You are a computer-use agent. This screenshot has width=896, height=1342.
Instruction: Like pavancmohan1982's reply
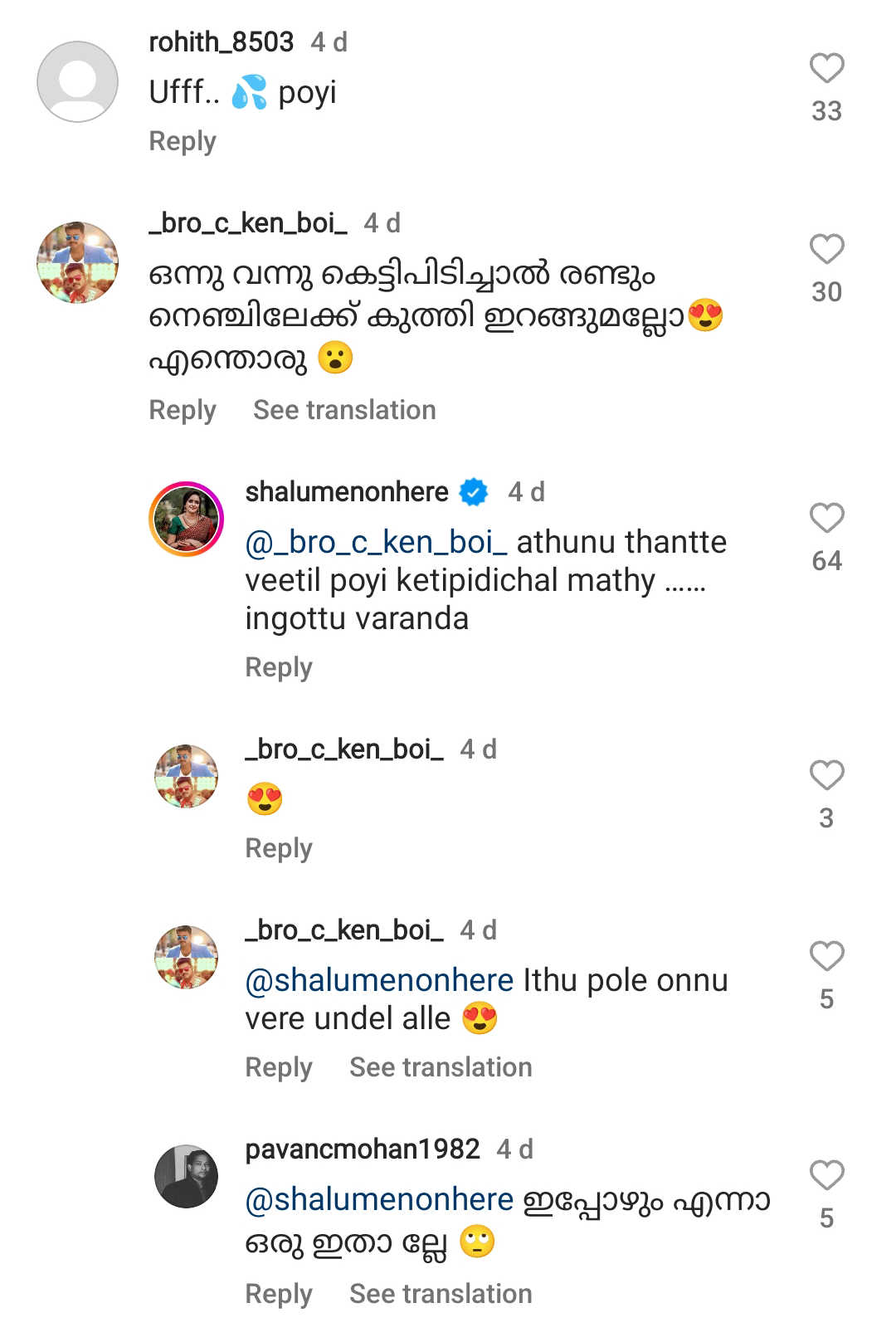[x=826, y=1176]
